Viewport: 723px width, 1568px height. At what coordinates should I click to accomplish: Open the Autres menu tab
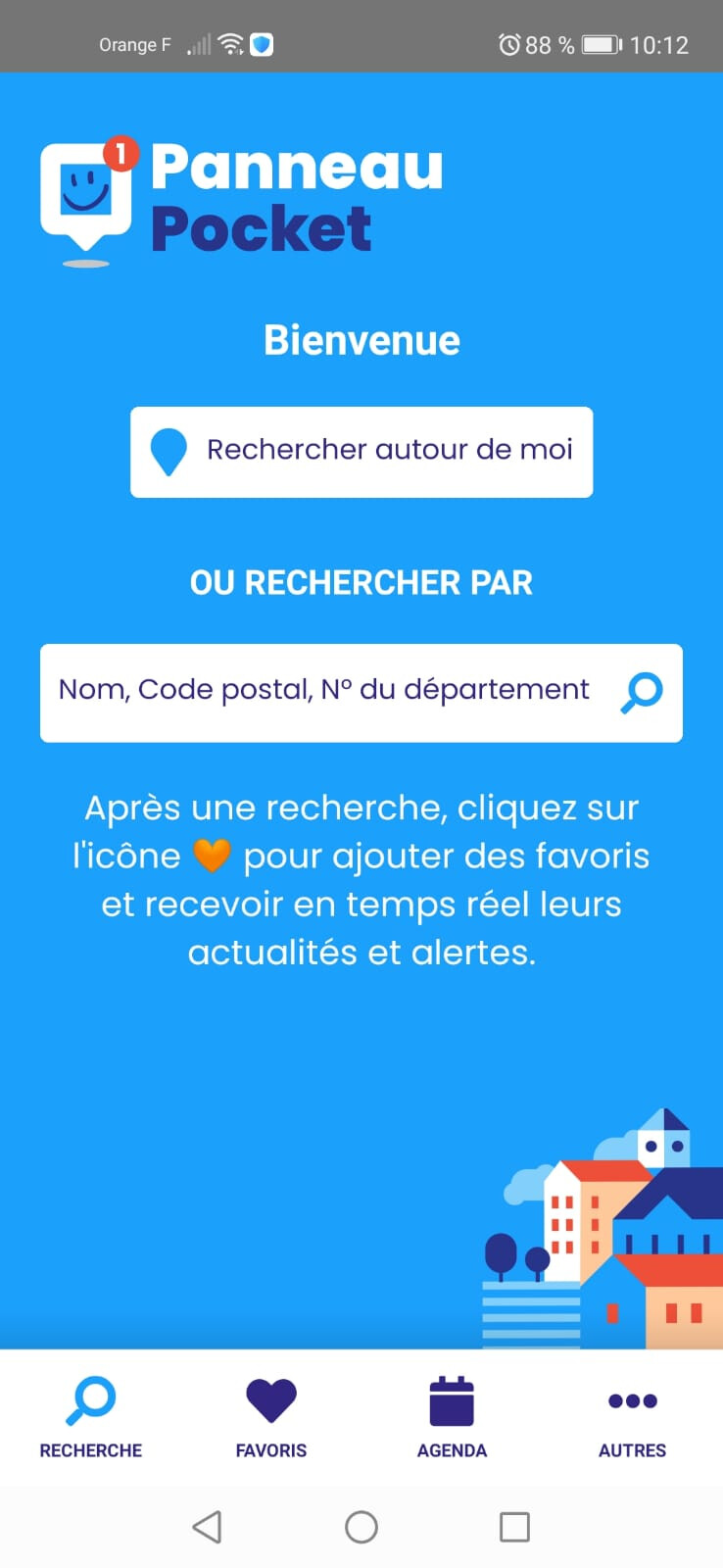click(632, 1417)
